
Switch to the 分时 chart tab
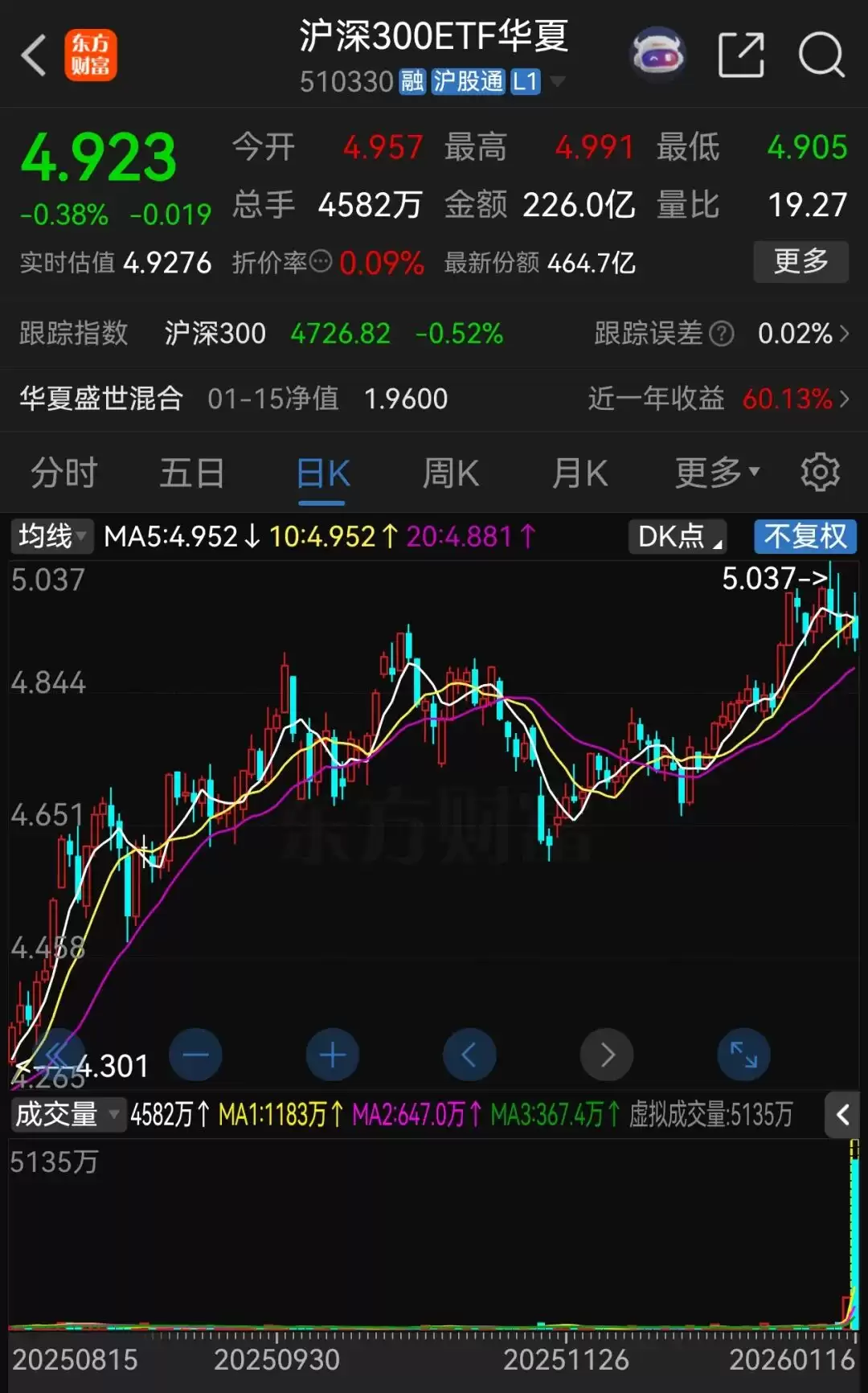[x=63, y=473]
